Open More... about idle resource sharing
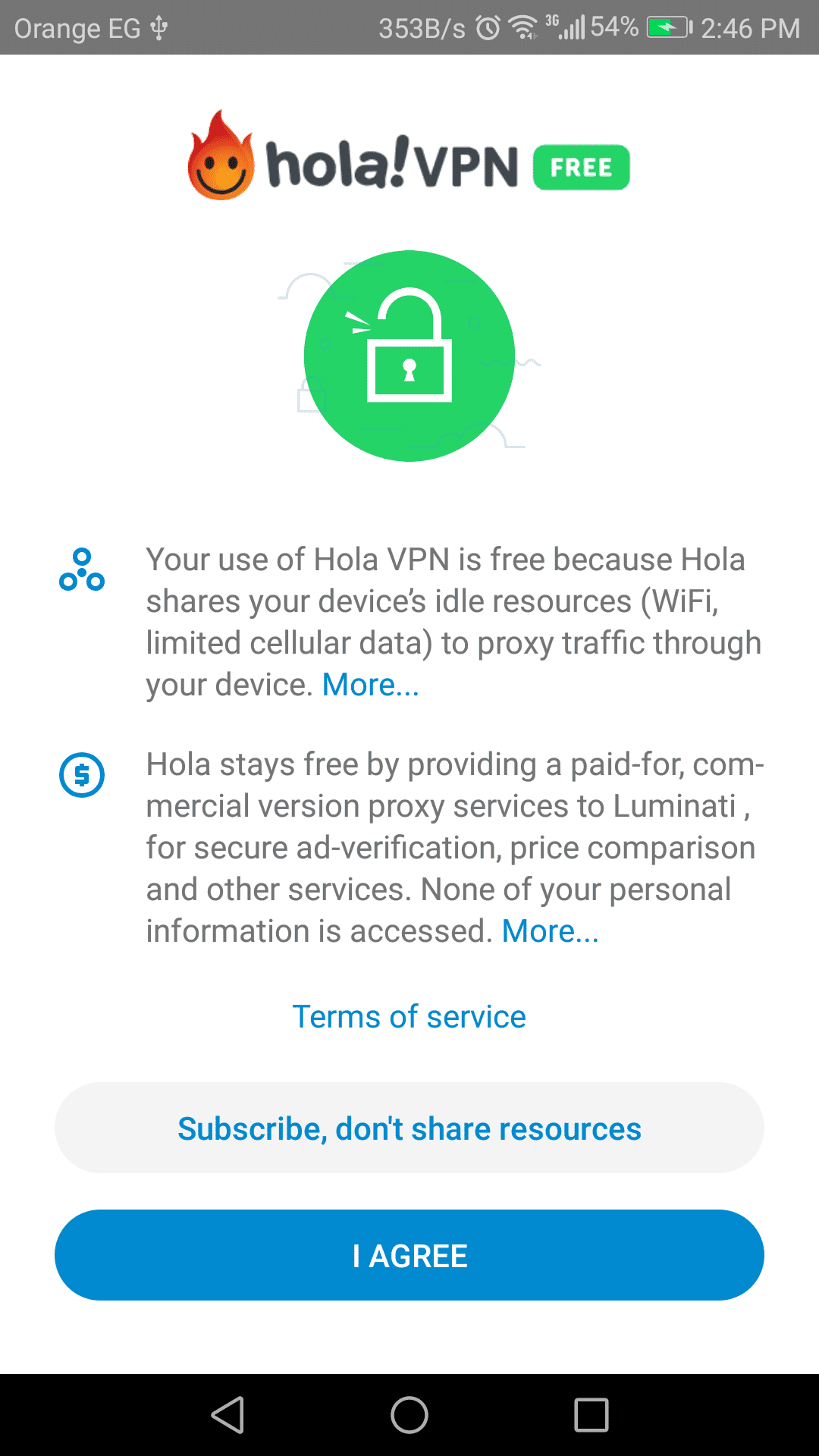 tap(370, 685)
